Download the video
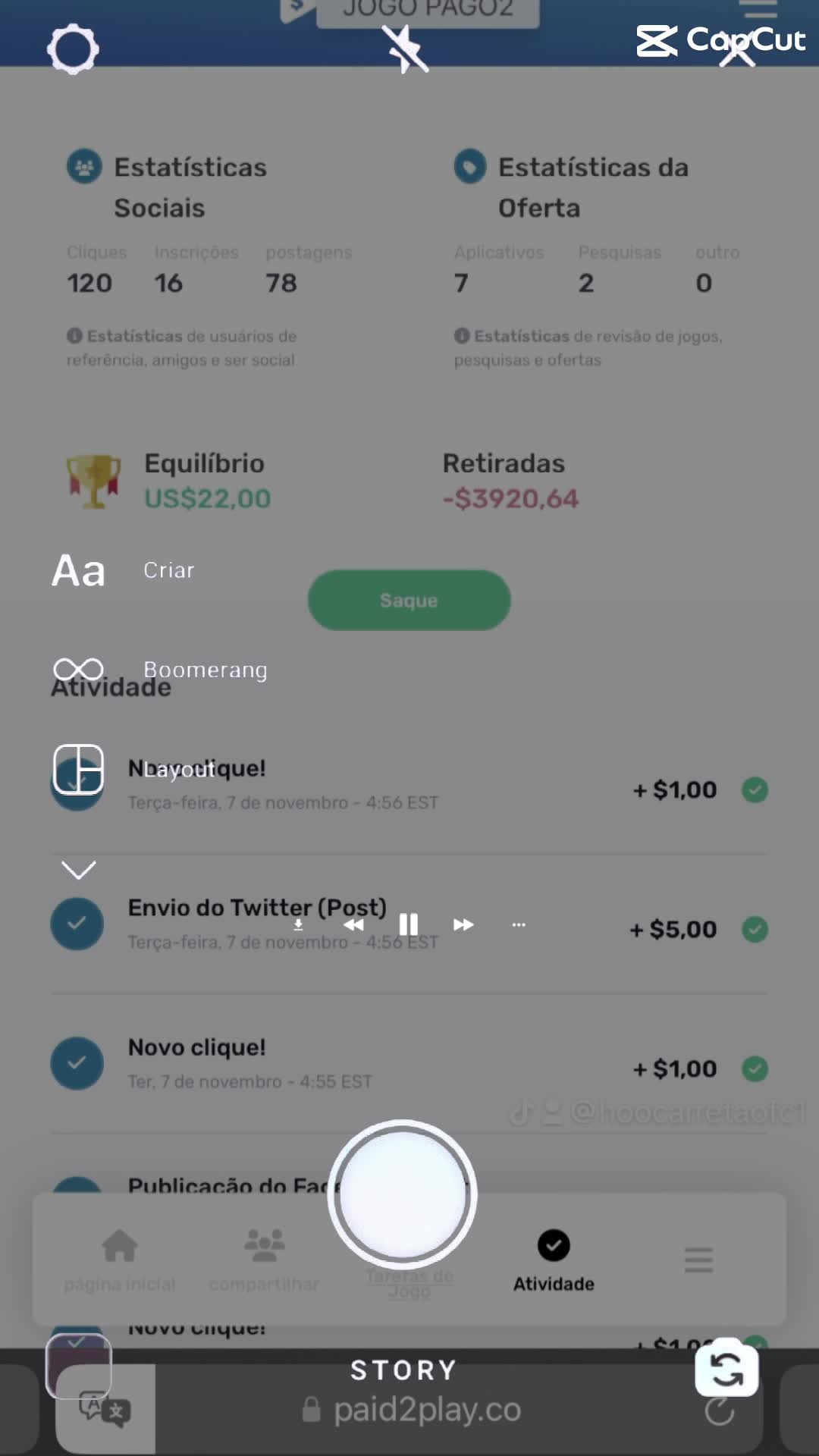The image size is (819, 1456). 299,924
